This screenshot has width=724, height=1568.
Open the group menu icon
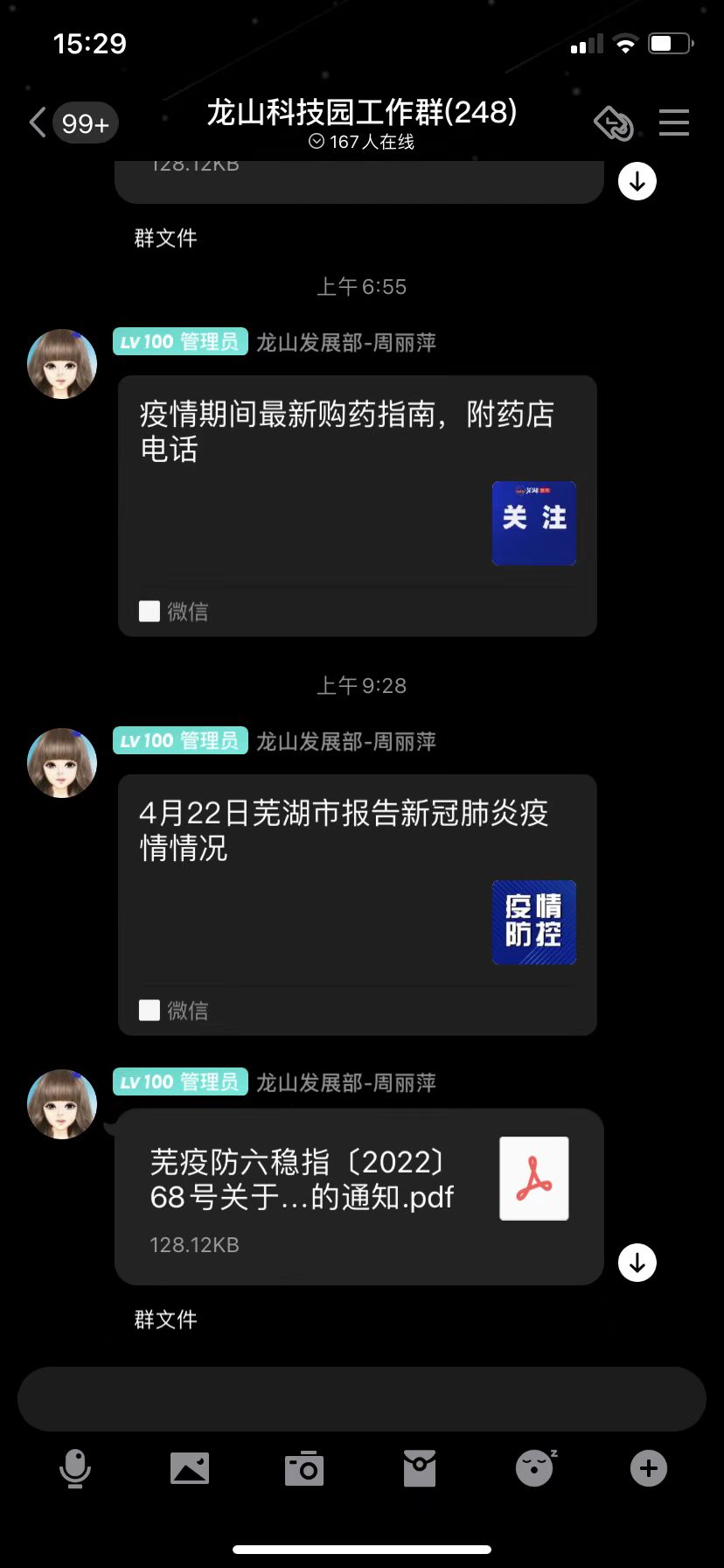coord(674,122)
